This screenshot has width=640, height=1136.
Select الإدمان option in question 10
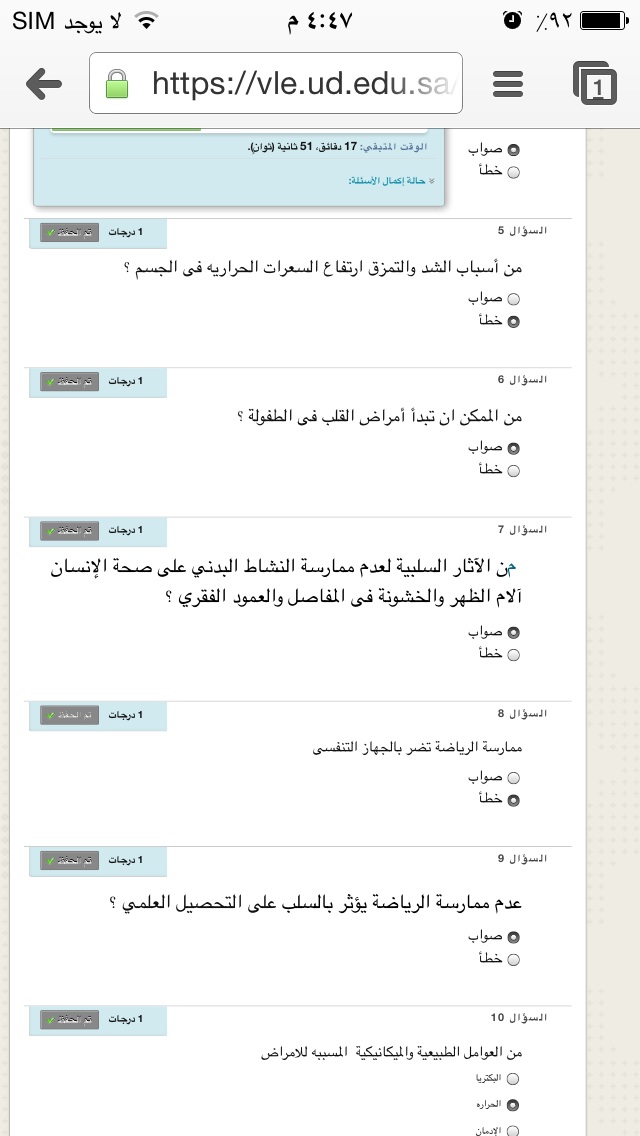pos(513,1130)
